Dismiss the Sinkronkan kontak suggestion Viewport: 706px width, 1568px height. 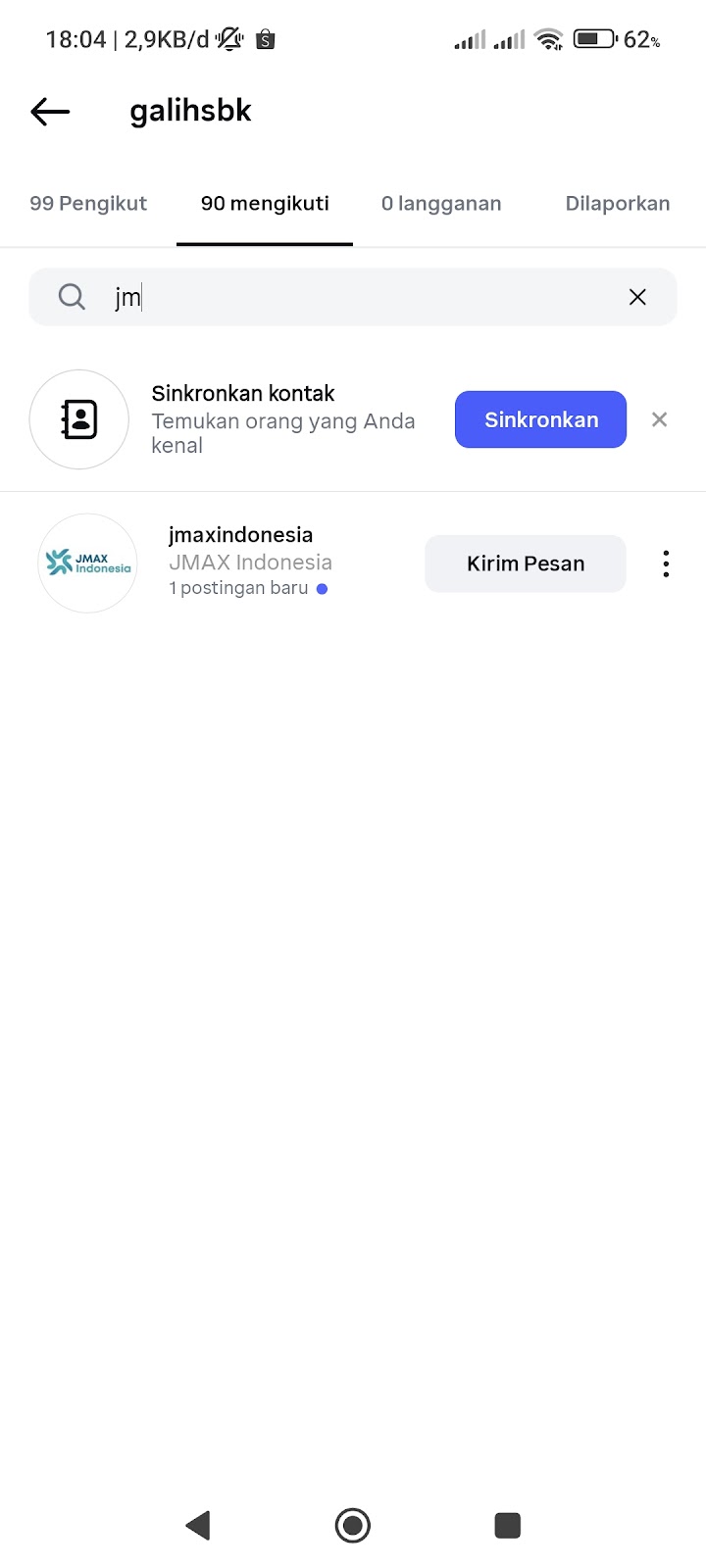[659, 419]
